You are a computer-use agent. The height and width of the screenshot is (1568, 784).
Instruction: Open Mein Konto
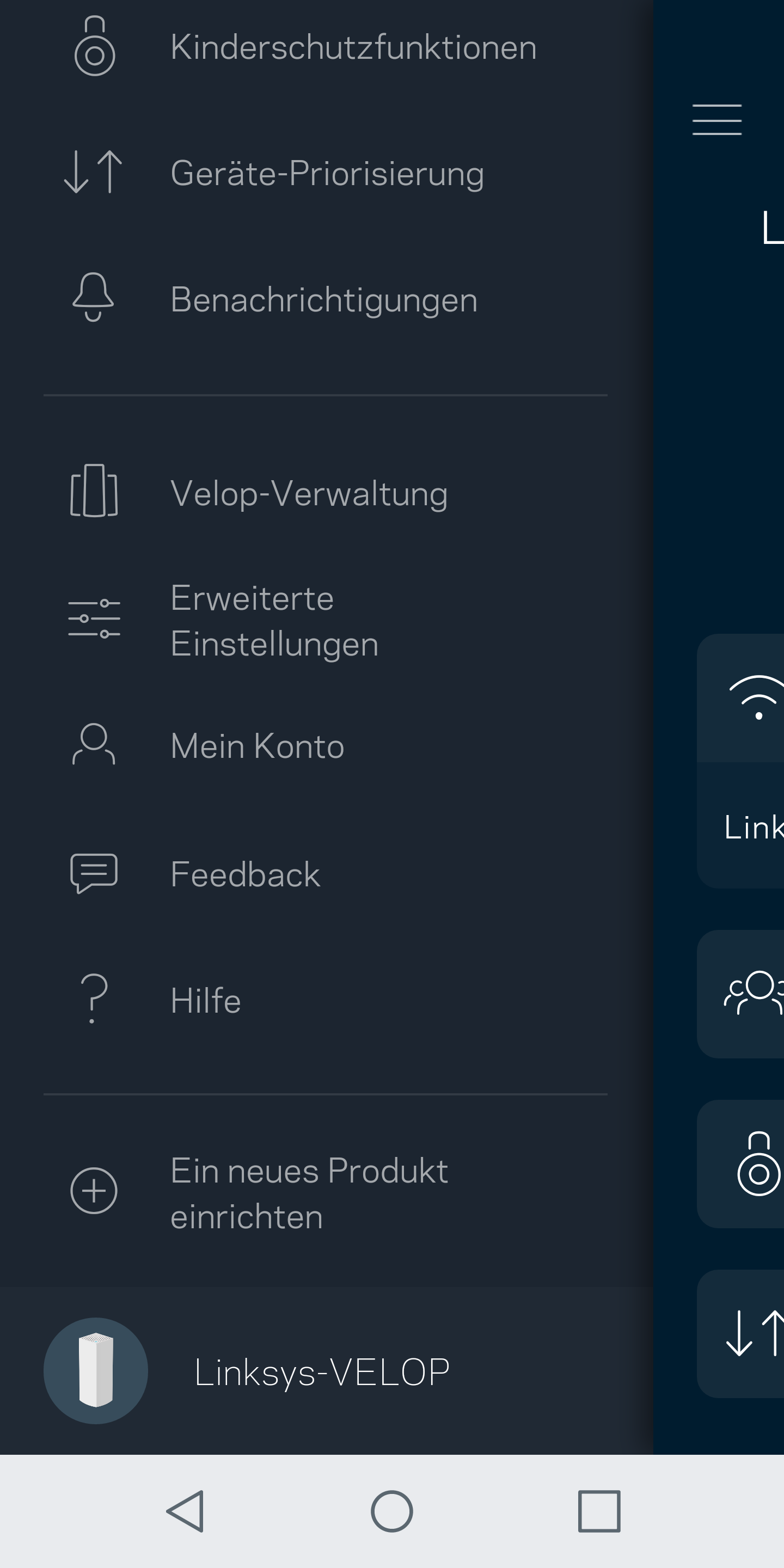pos(257,746)
